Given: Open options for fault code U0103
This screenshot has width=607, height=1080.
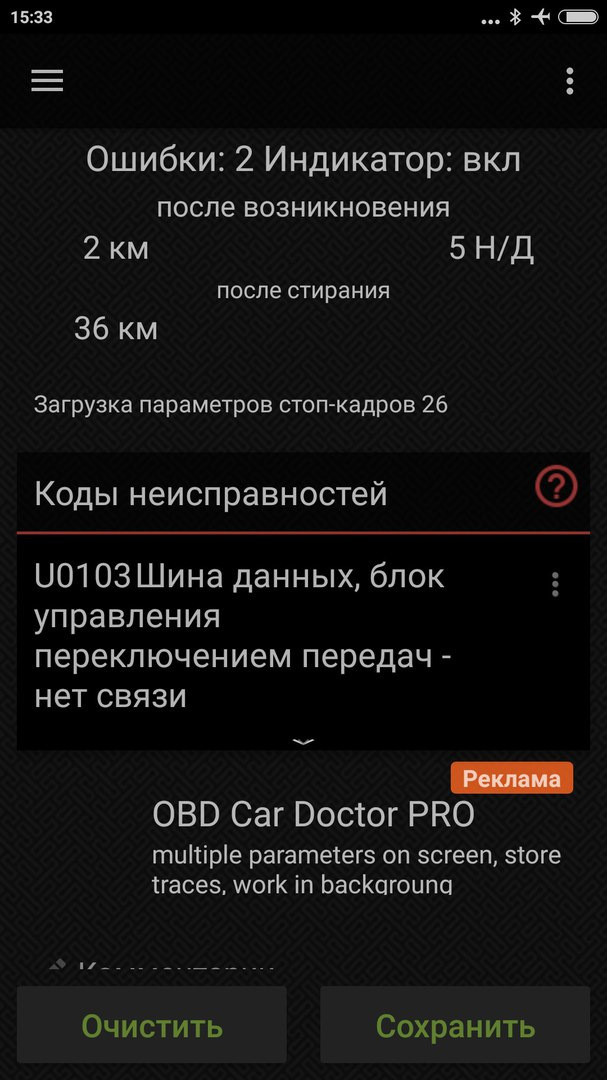Looking at the screenshot, I should tap(555, 585).
